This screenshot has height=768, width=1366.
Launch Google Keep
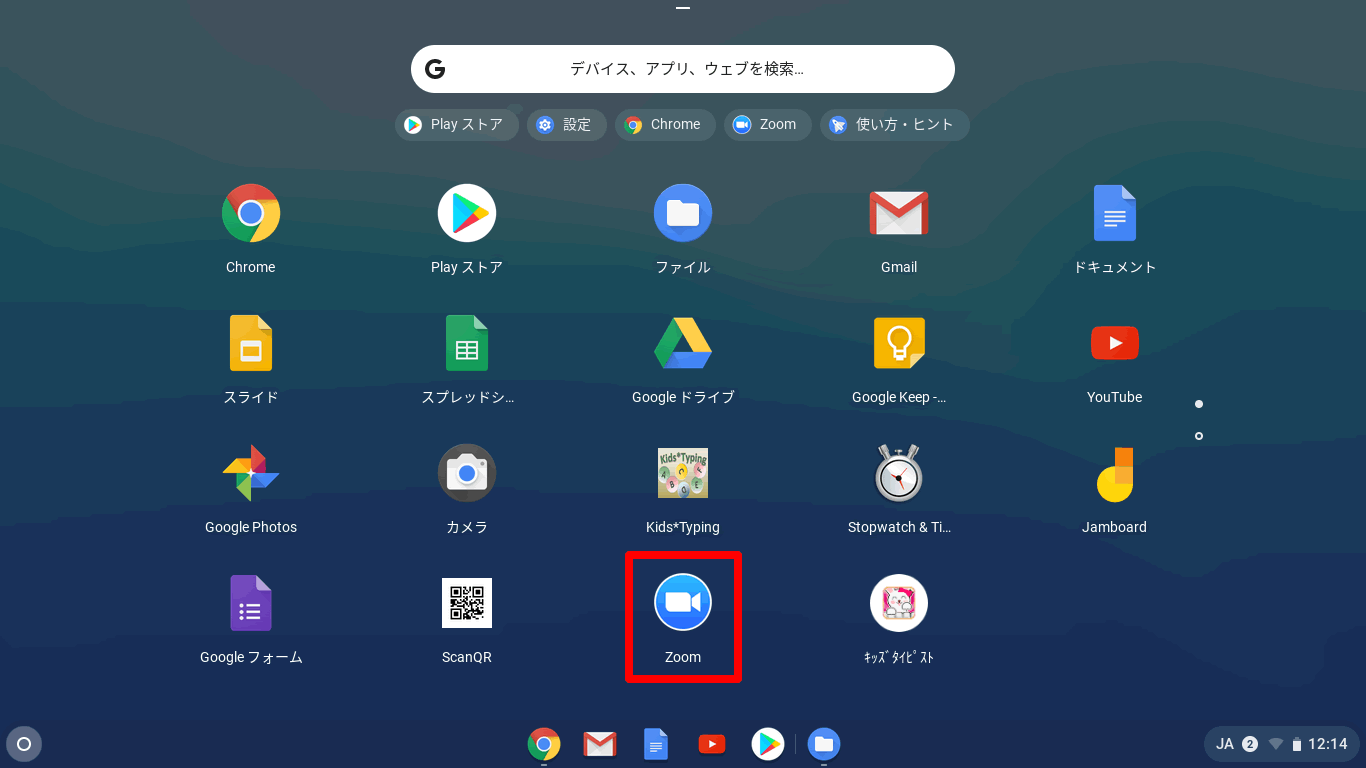click(x=899, y=343)
